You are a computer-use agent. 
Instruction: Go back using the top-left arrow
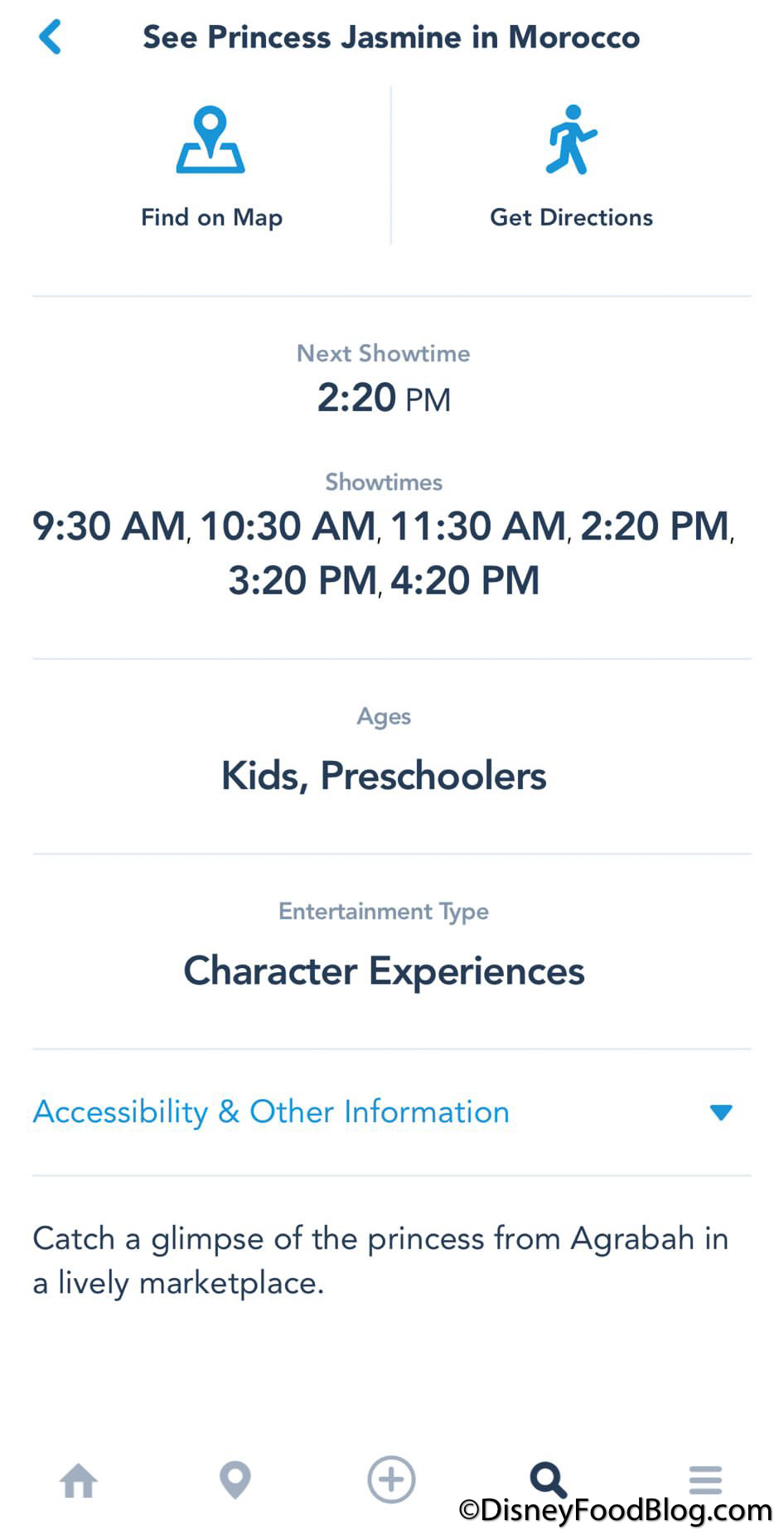pyautogui.click(x=51, y=38)
